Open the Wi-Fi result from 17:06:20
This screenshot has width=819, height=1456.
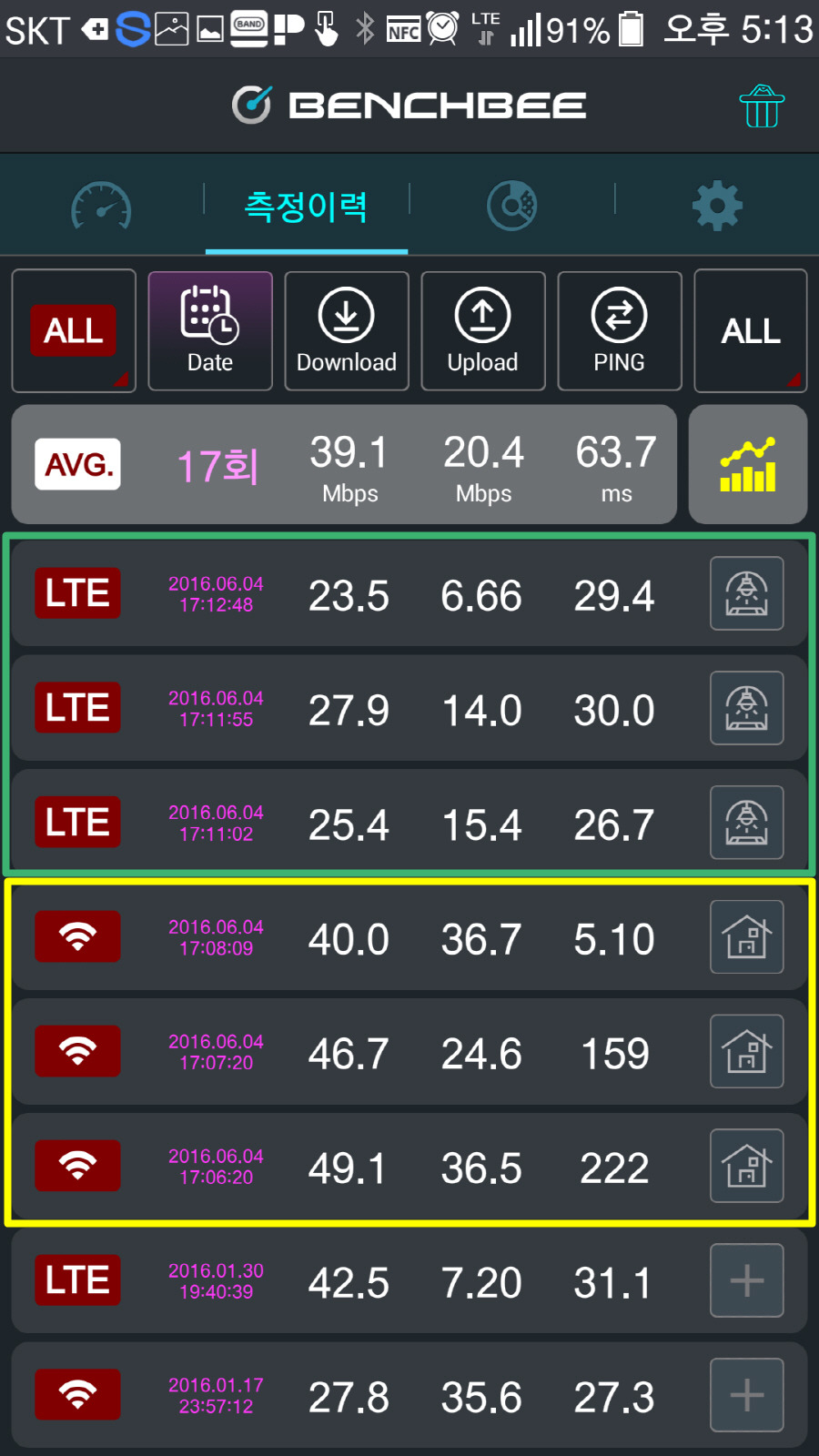[409, 1167]
